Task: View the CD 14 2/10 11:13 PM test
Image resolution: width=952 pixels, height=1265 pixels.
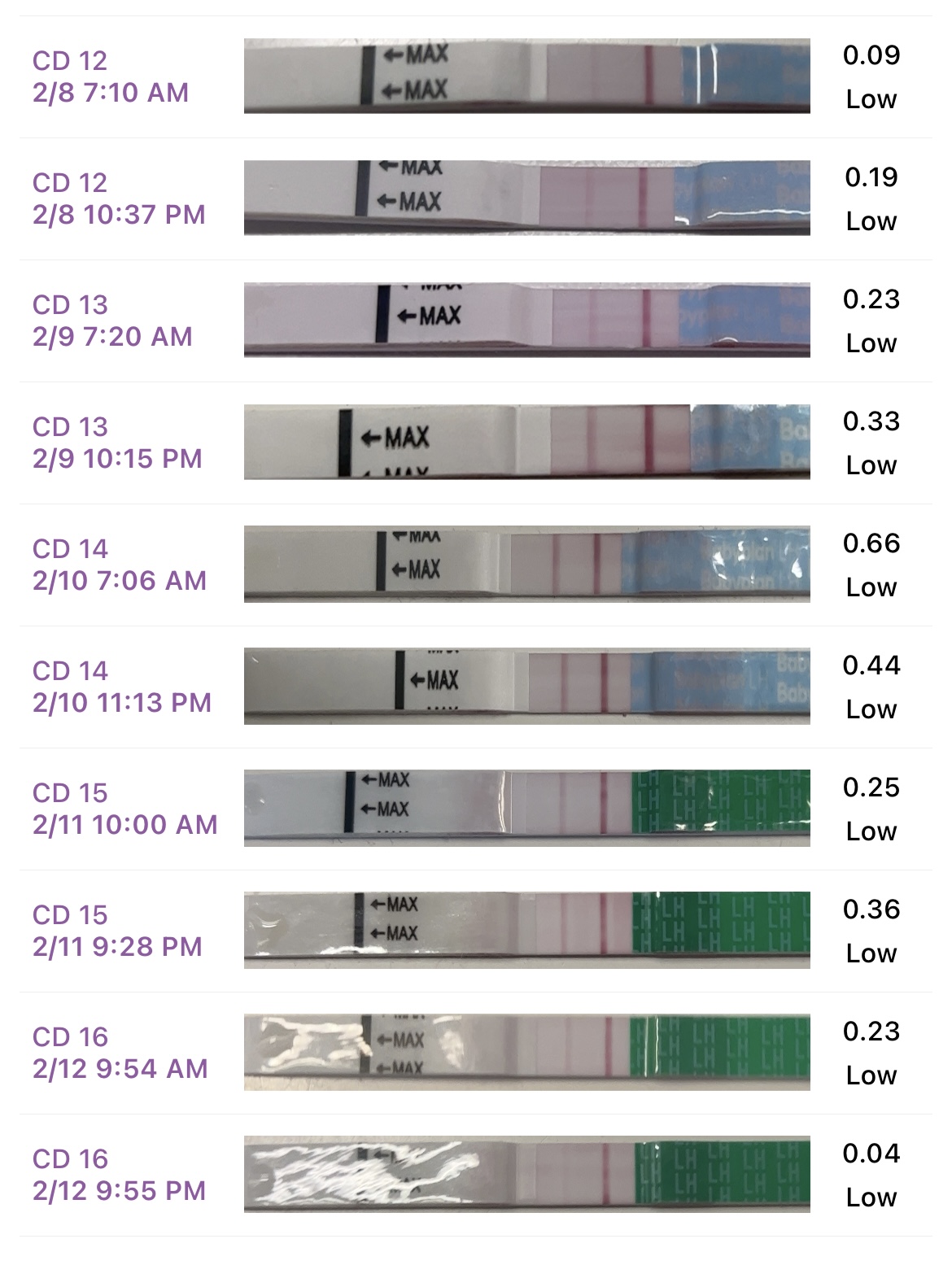Action: pos(476,687)
